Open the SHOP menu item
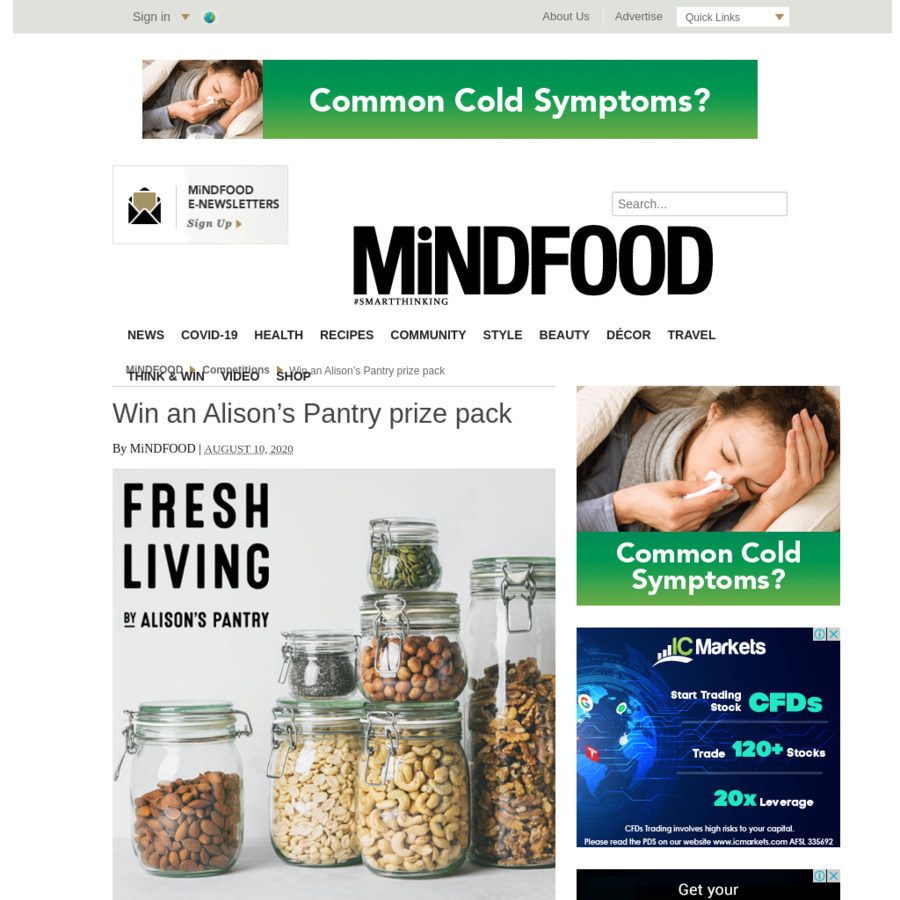900x900 pixels. pyautogui.click(x=293, y=377)
